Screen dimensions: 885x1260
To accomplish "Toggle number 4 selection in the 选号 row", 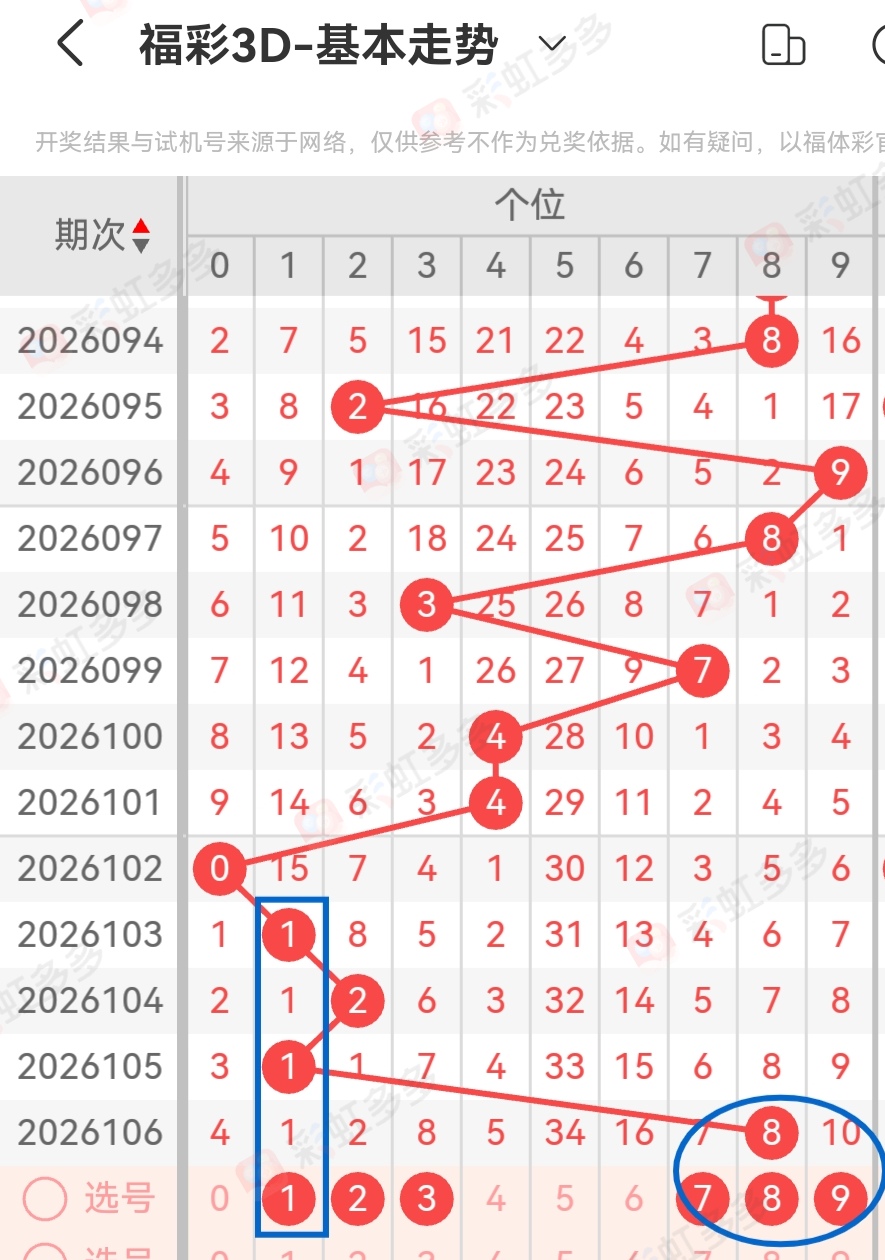I will (x=495, y=1196).
